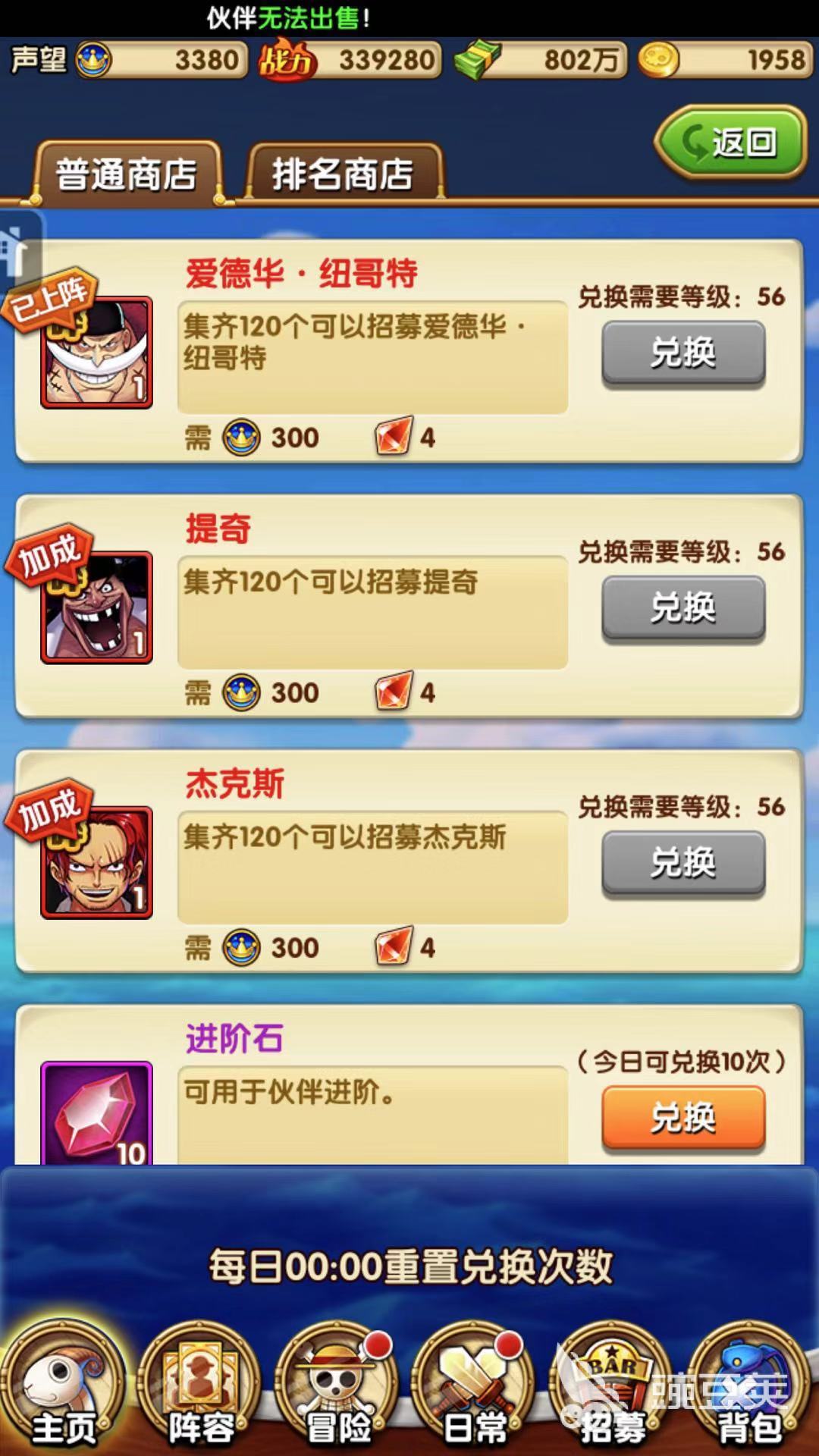Viewport: 819px width, 1456px height.
Task: Tap 兑换 for 杰克斯
Action: click(683, 862)
